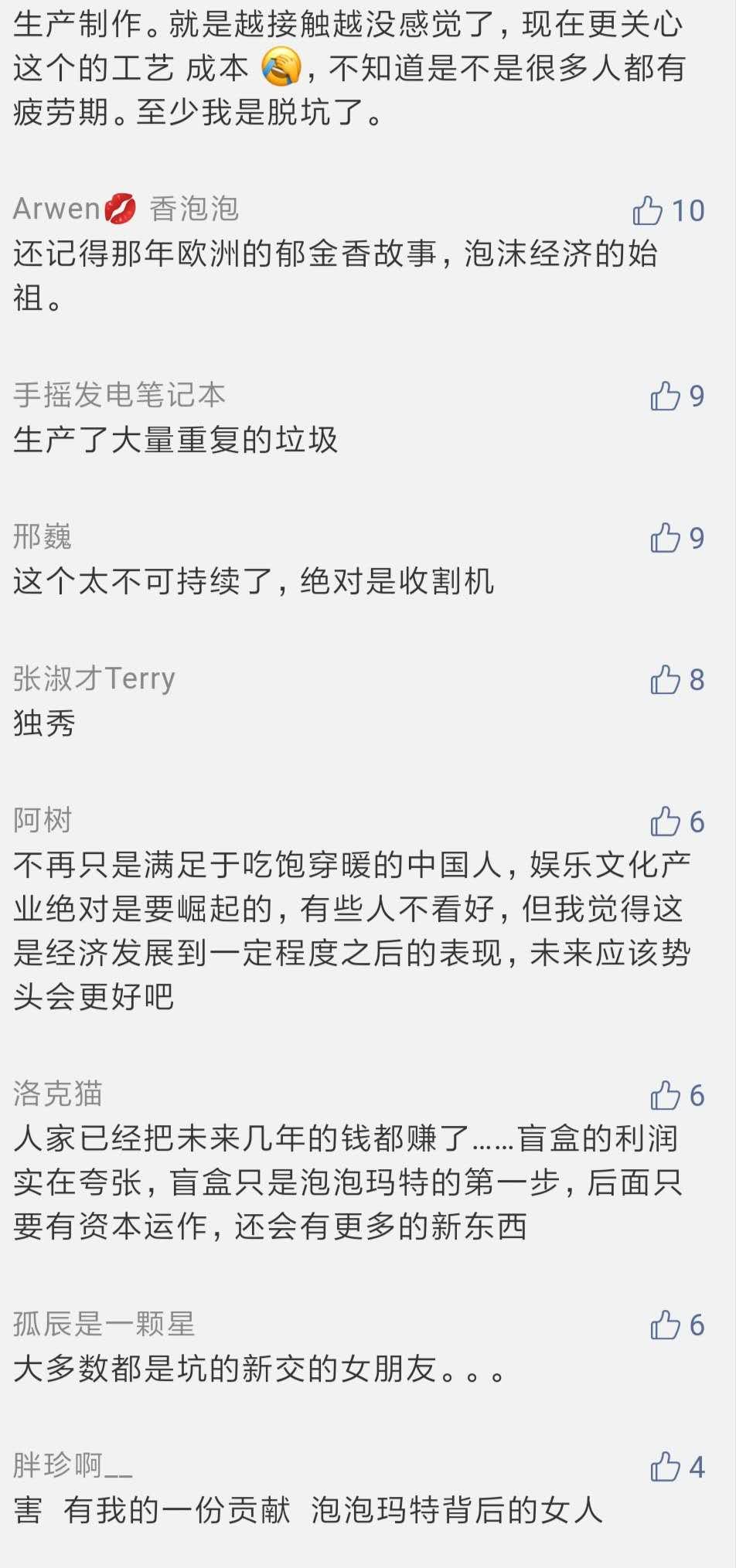The width and height of the screenshot is (736, 1568).
Task: Like 邢巍's comment about the harvesting machine
Action: [x=665, y=538]
